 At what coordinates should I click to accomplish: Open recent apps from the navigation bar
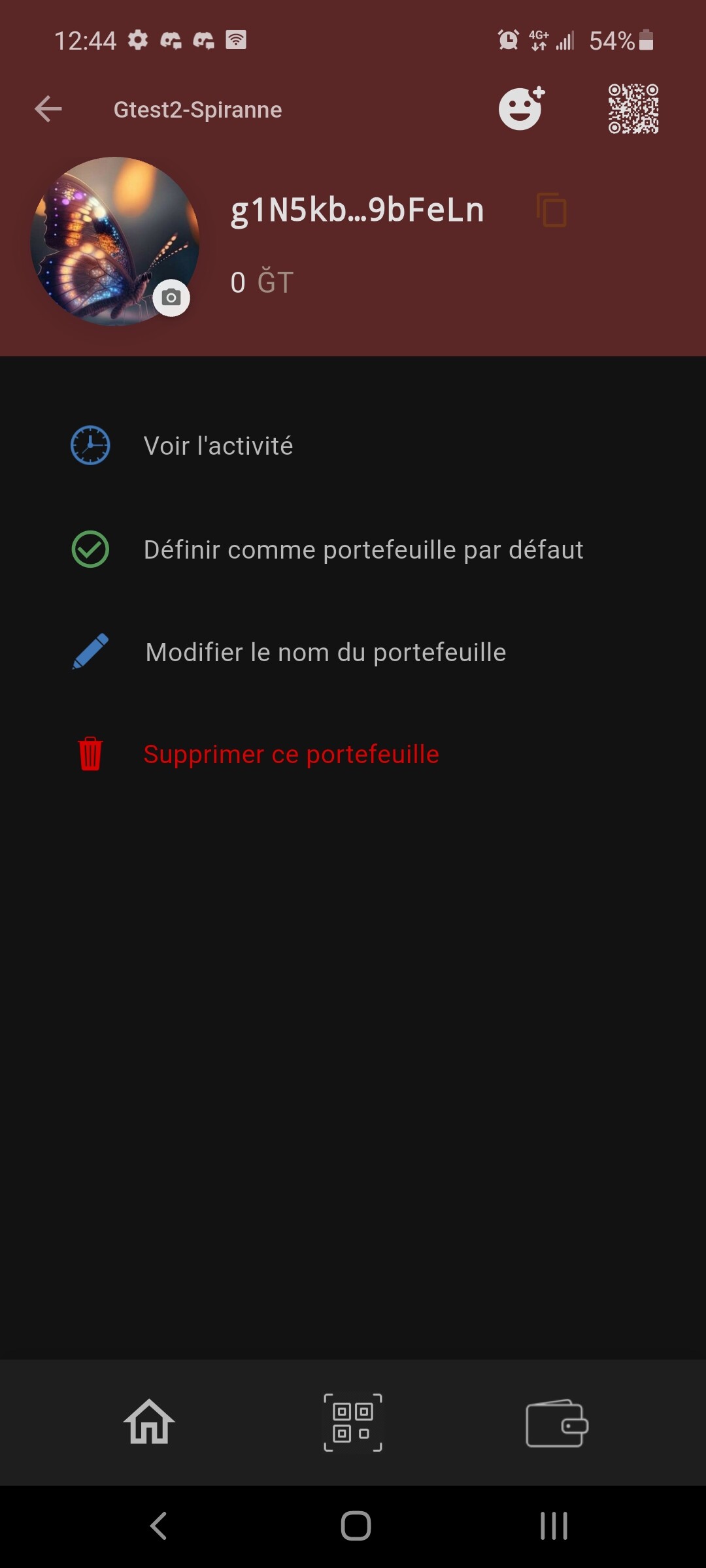(x=553, y=1526)
